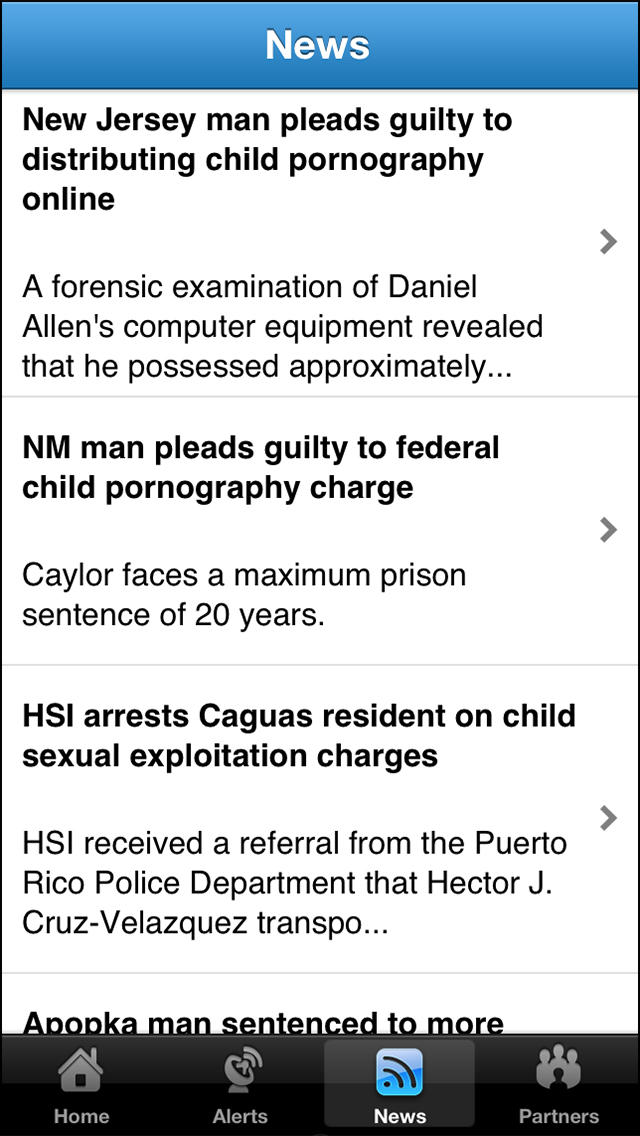
Task: Open the New Jersey man pleads guilty article
Action: 300,242
